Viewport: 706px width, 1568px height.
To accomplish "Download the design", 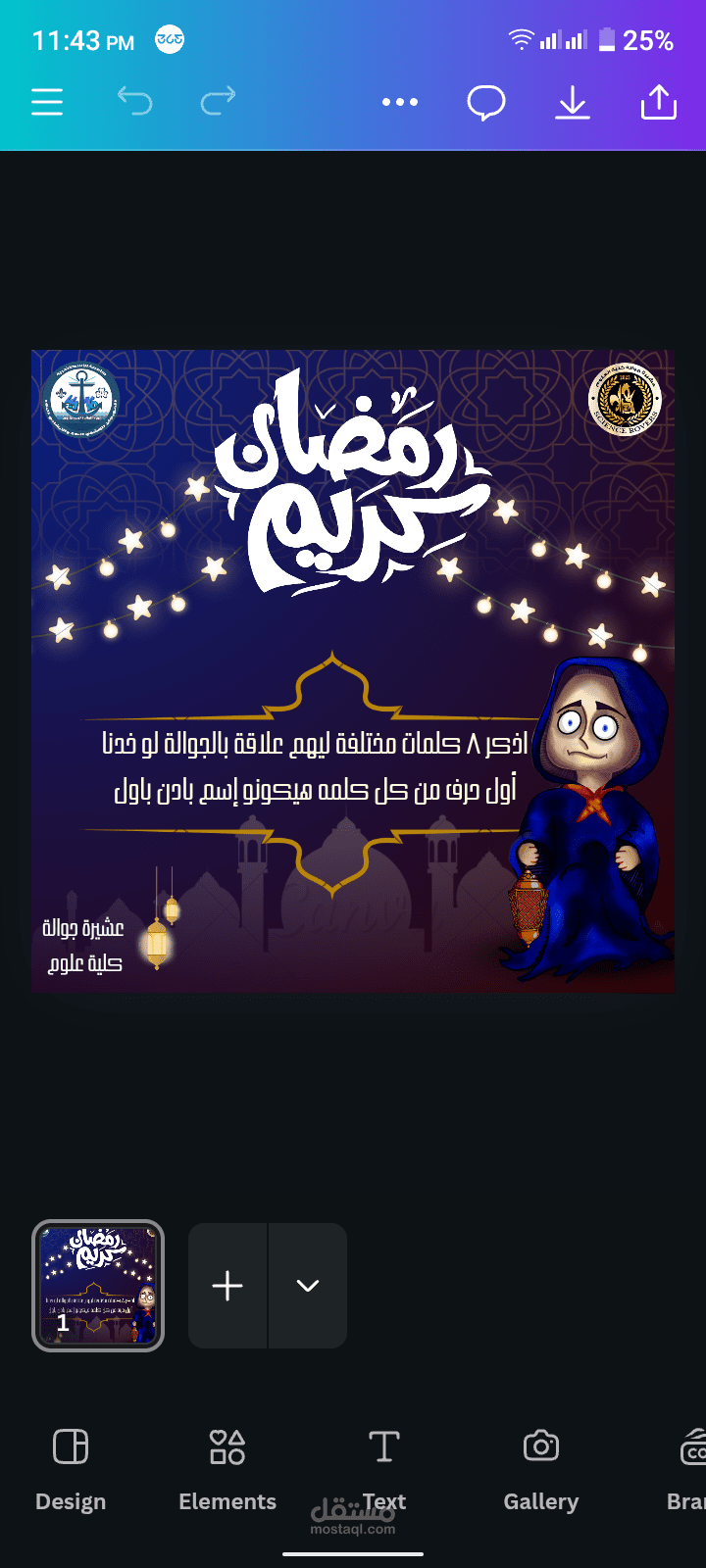I will click(x=573, y=102).
